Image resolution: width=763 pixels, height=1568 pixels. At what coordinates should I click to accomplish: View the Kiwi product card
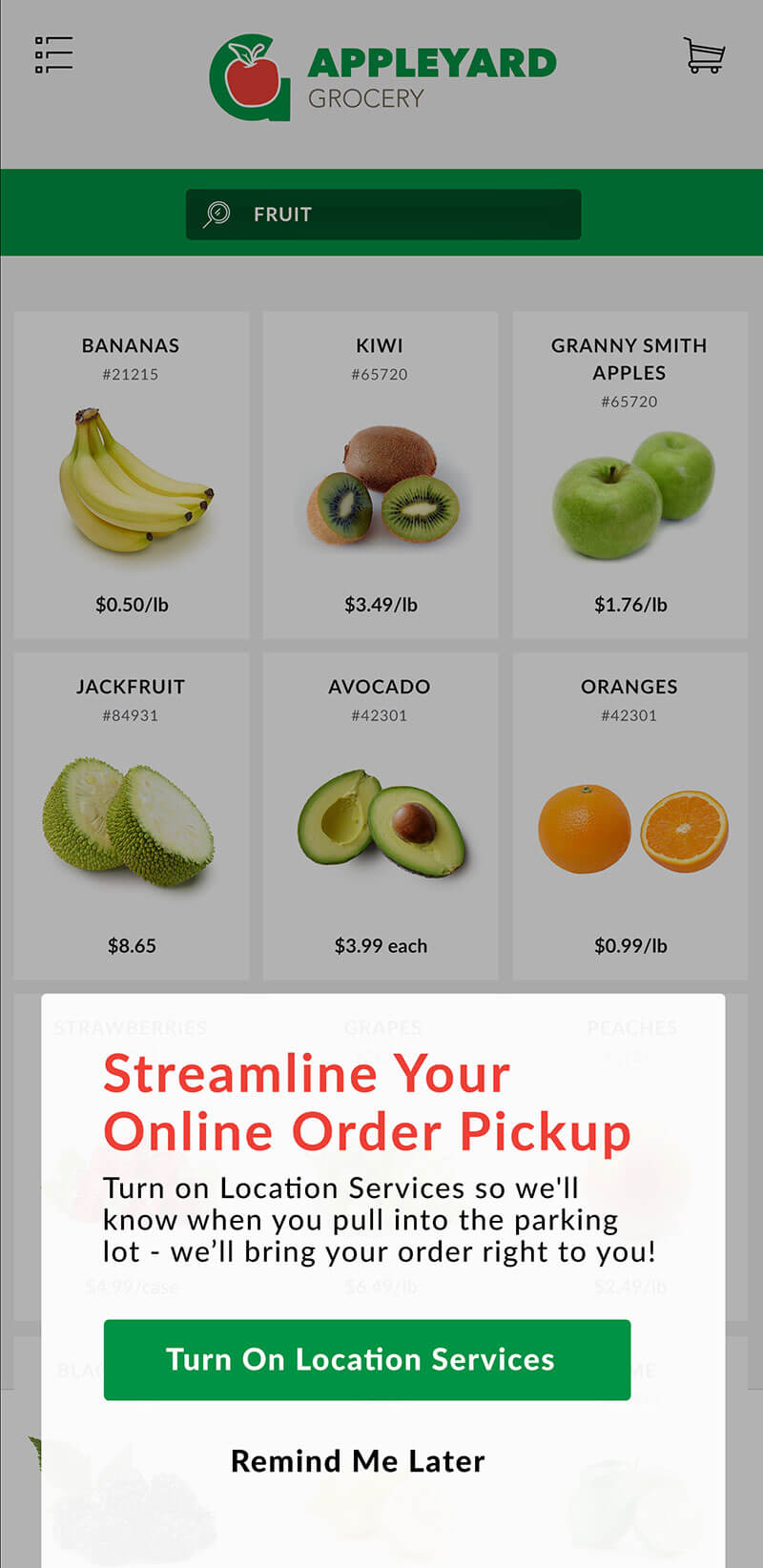[x=381, y=475]
